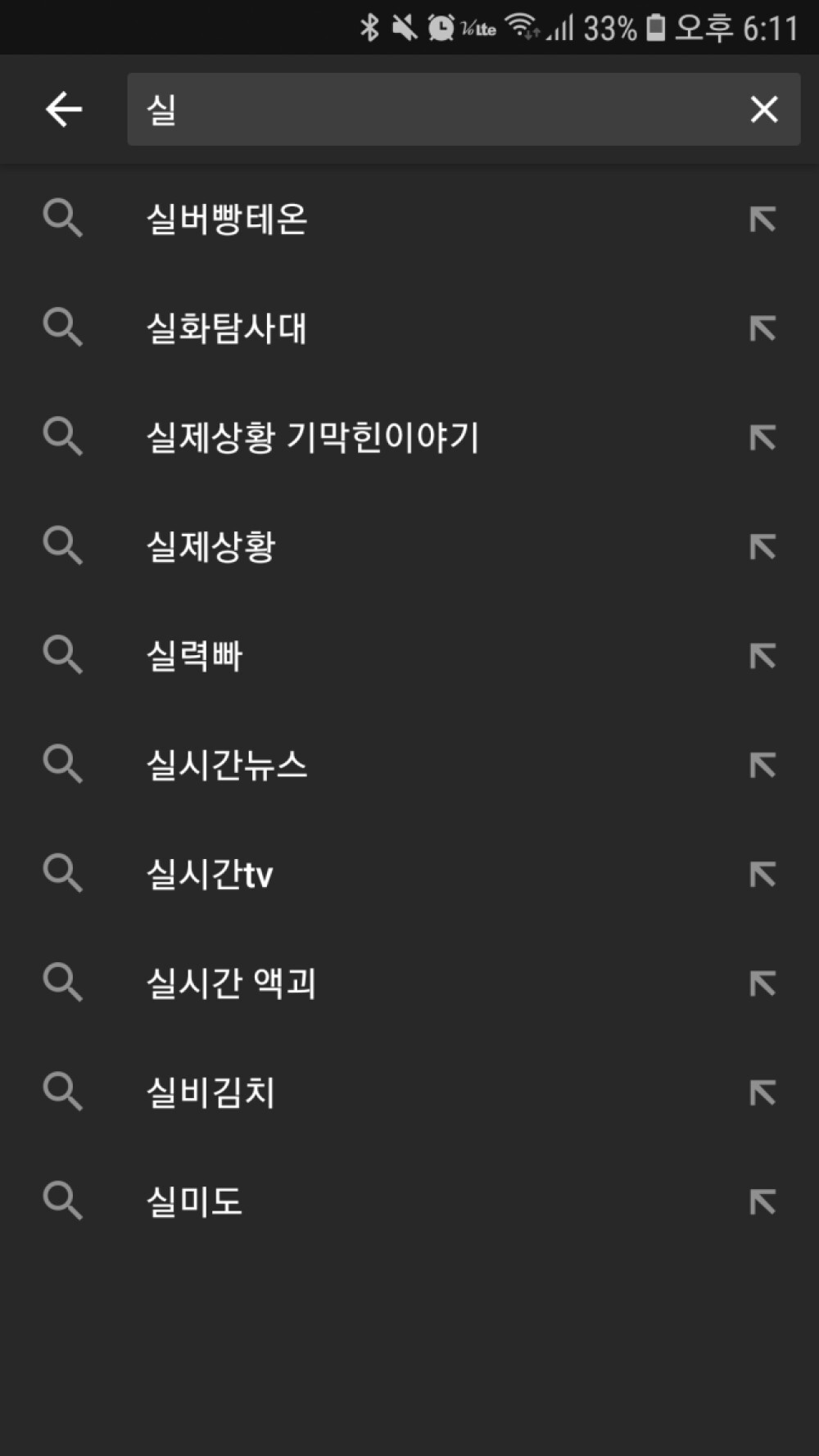Fill the search box with 실제상황 via arrow
Viewport: 819px width, 1456px height.
[762, 546]
